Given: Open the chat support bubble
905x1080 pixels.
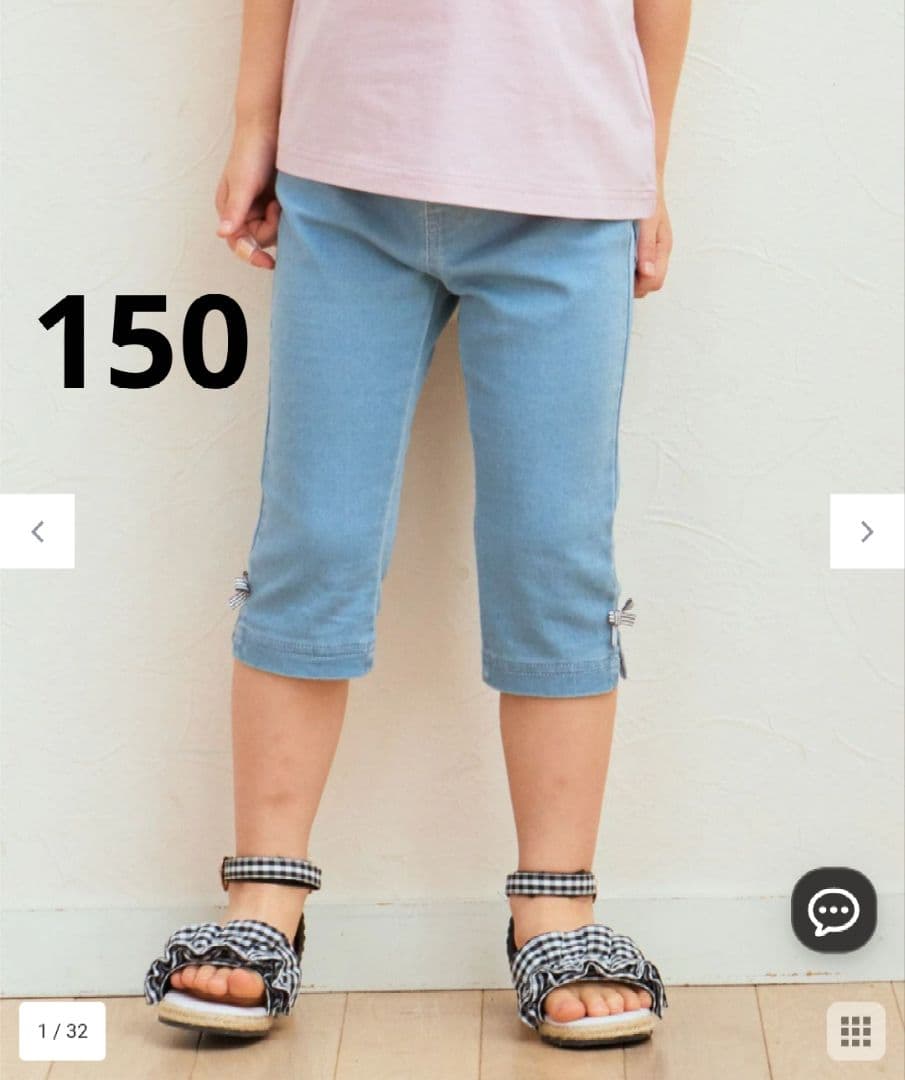Looking at the screenshot, I should [833, 910].
